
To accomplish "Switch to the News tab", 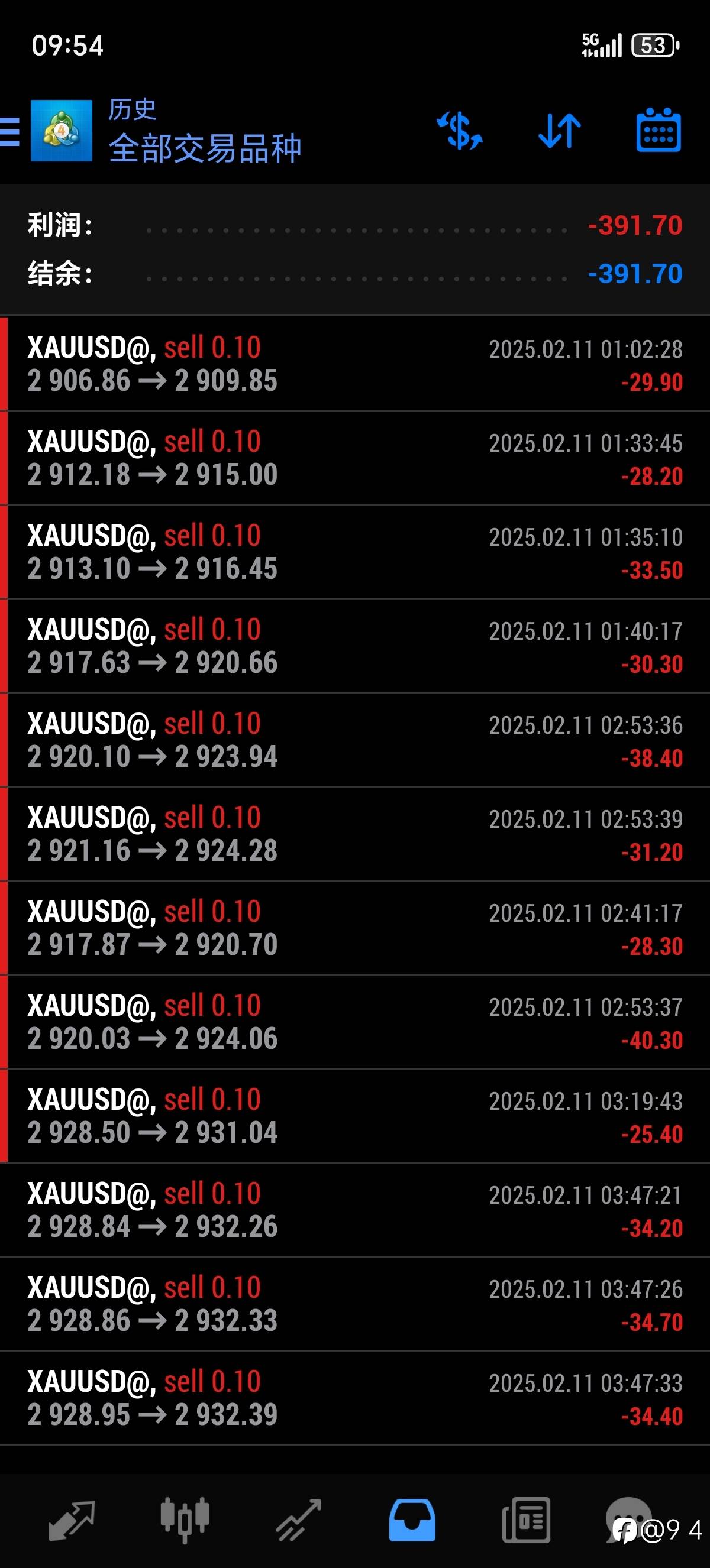I will click(526, 1520).
